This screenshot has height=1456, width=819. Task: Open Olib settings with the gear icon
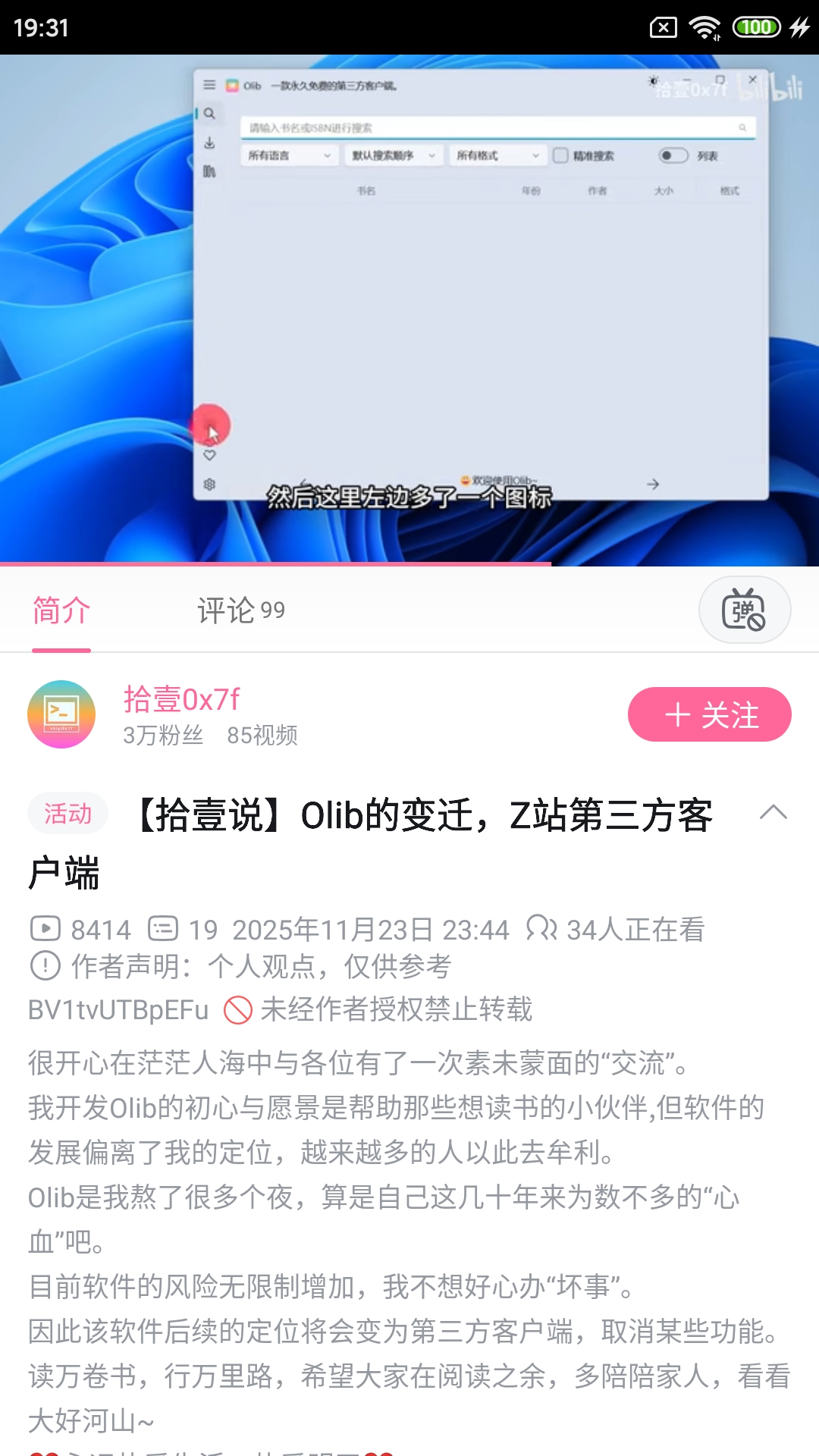210,483
